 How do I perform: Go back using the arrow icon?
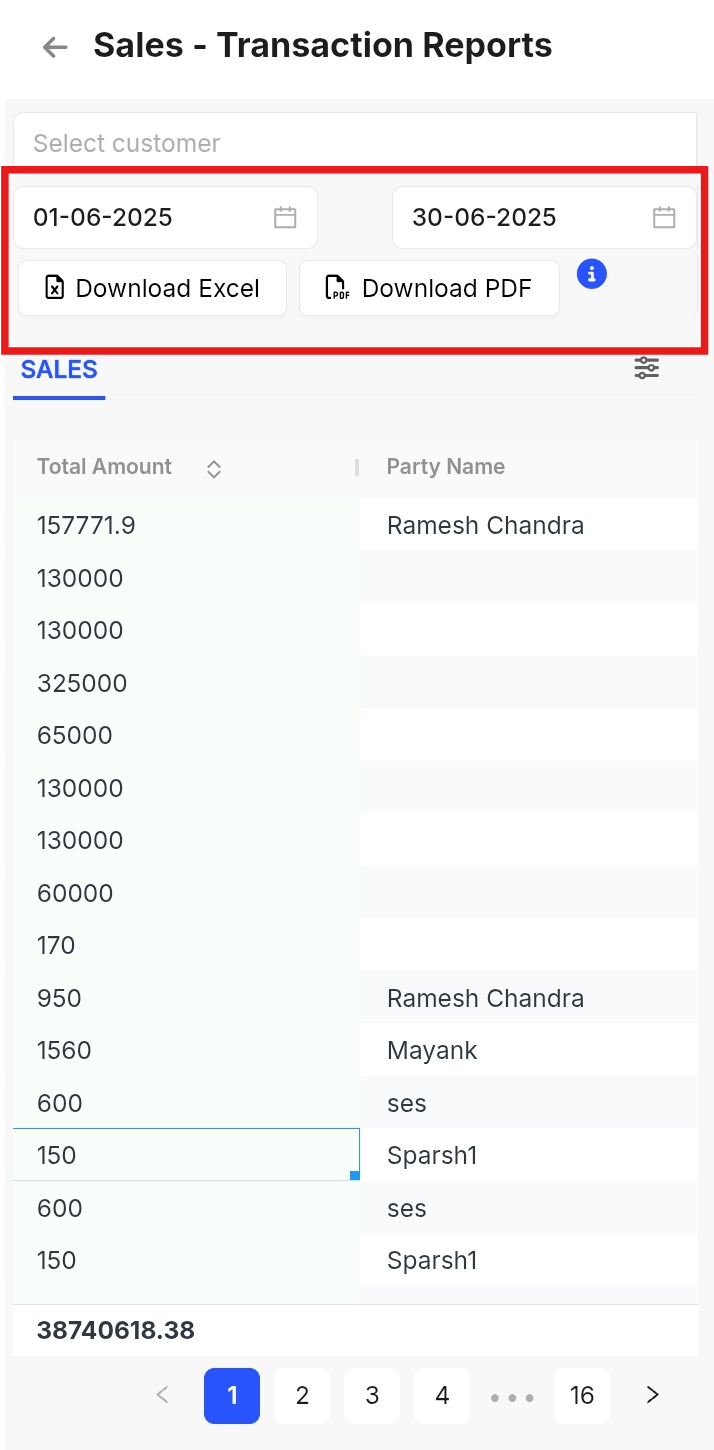coord(55,47)
